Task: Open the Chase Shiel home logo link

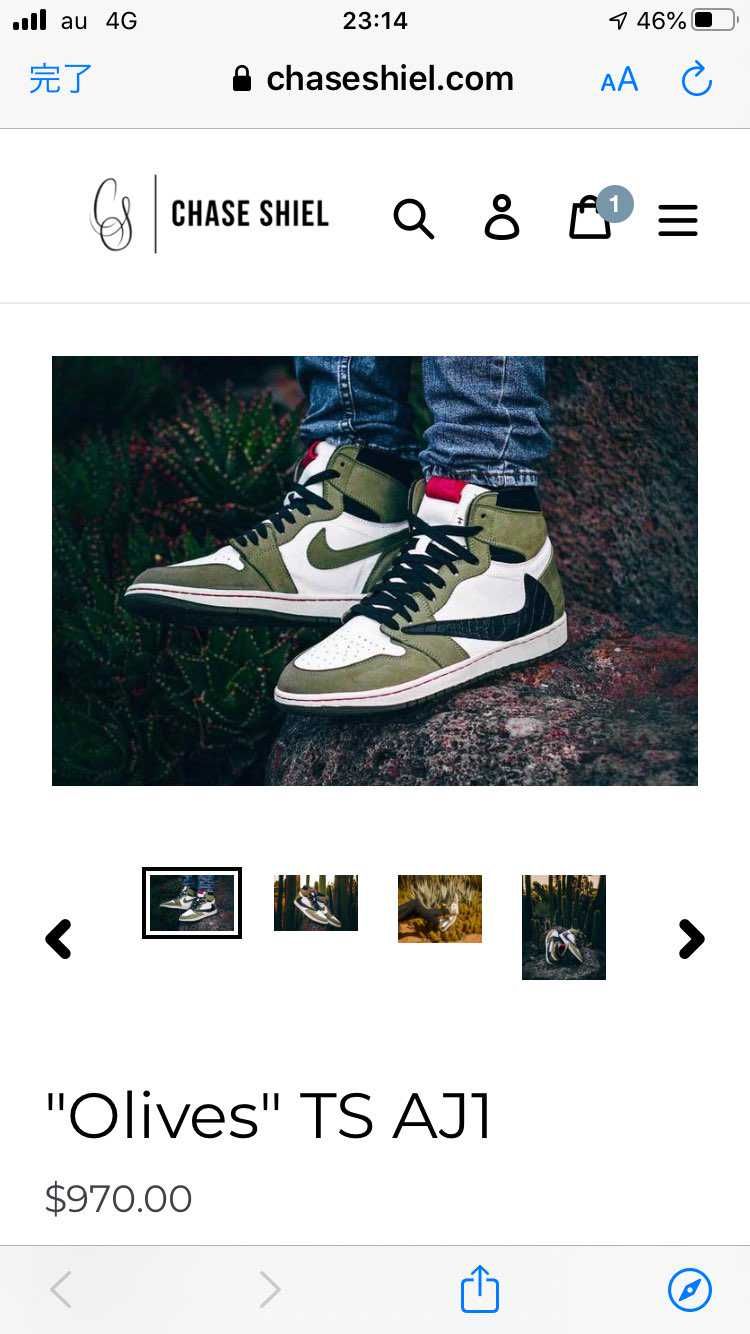Action: point(209,214)
